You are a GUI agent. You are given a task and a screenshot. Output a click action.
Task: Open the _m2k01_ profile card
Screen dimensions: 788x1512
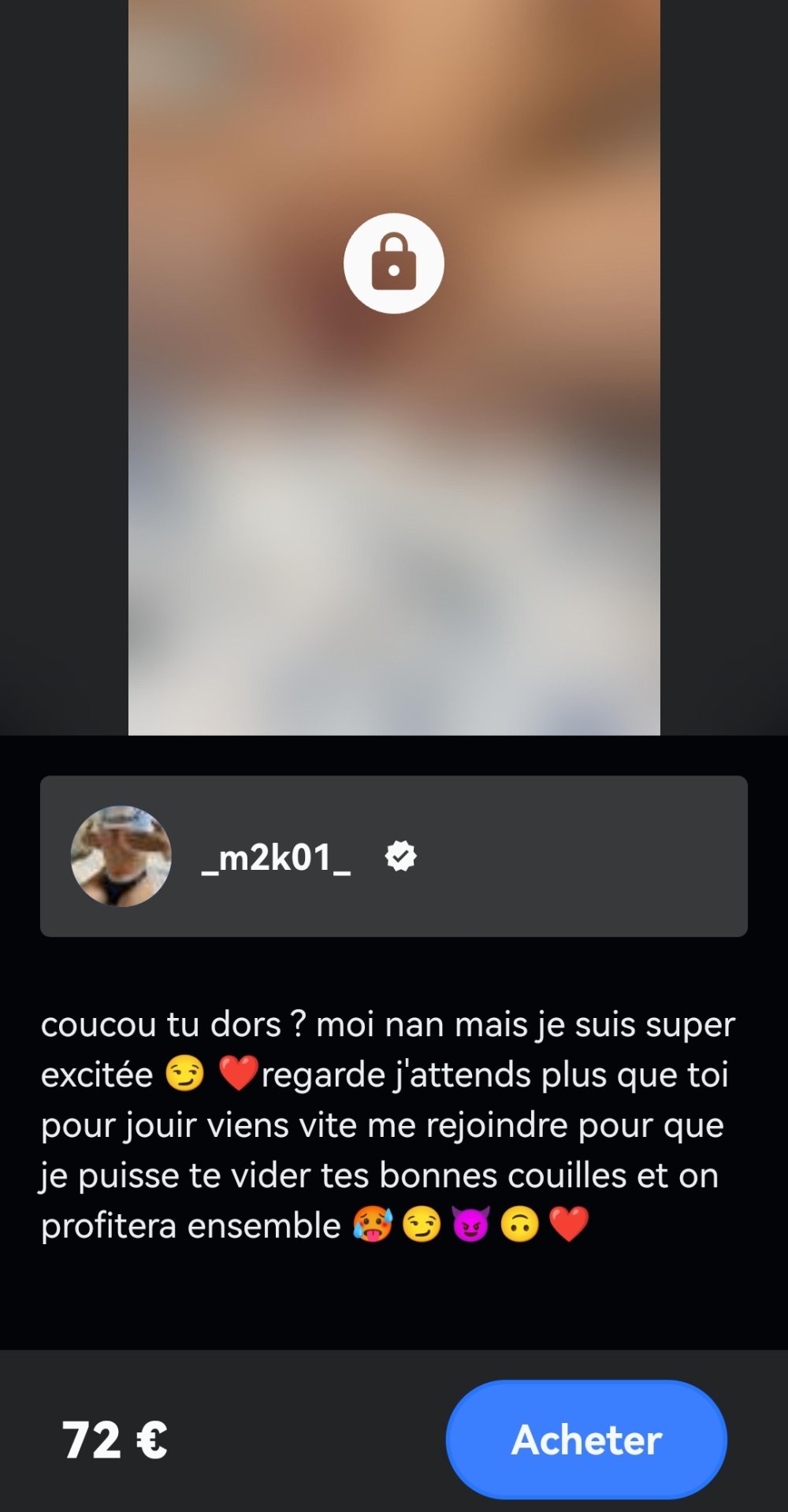[393, 856]
